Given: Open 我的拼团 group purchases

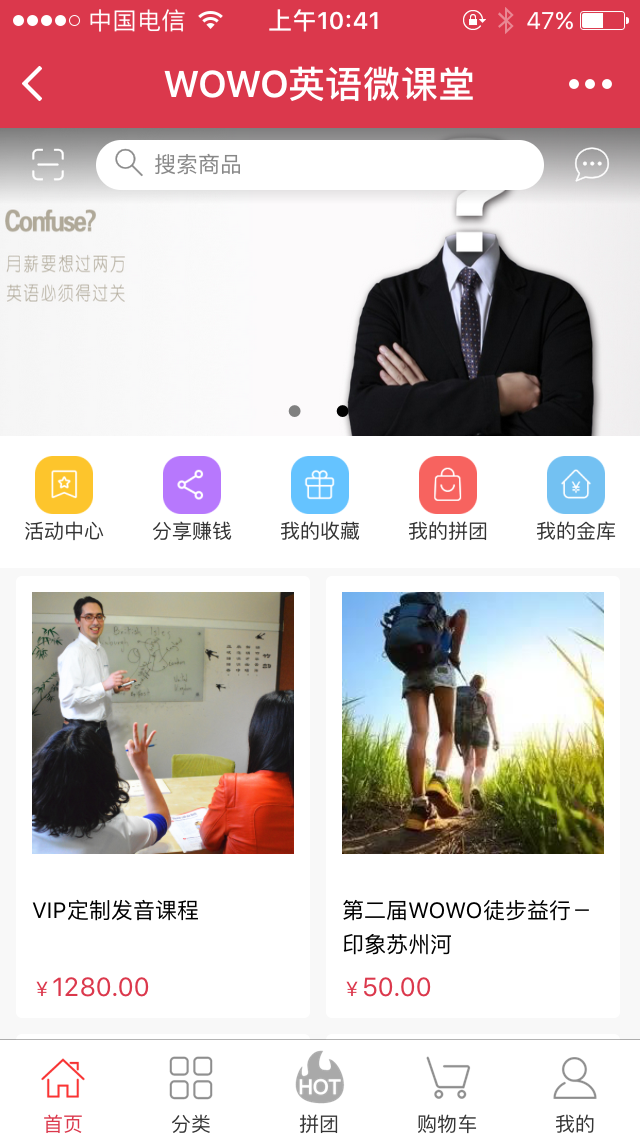Looking at the screenshot, I should (448, 498).
